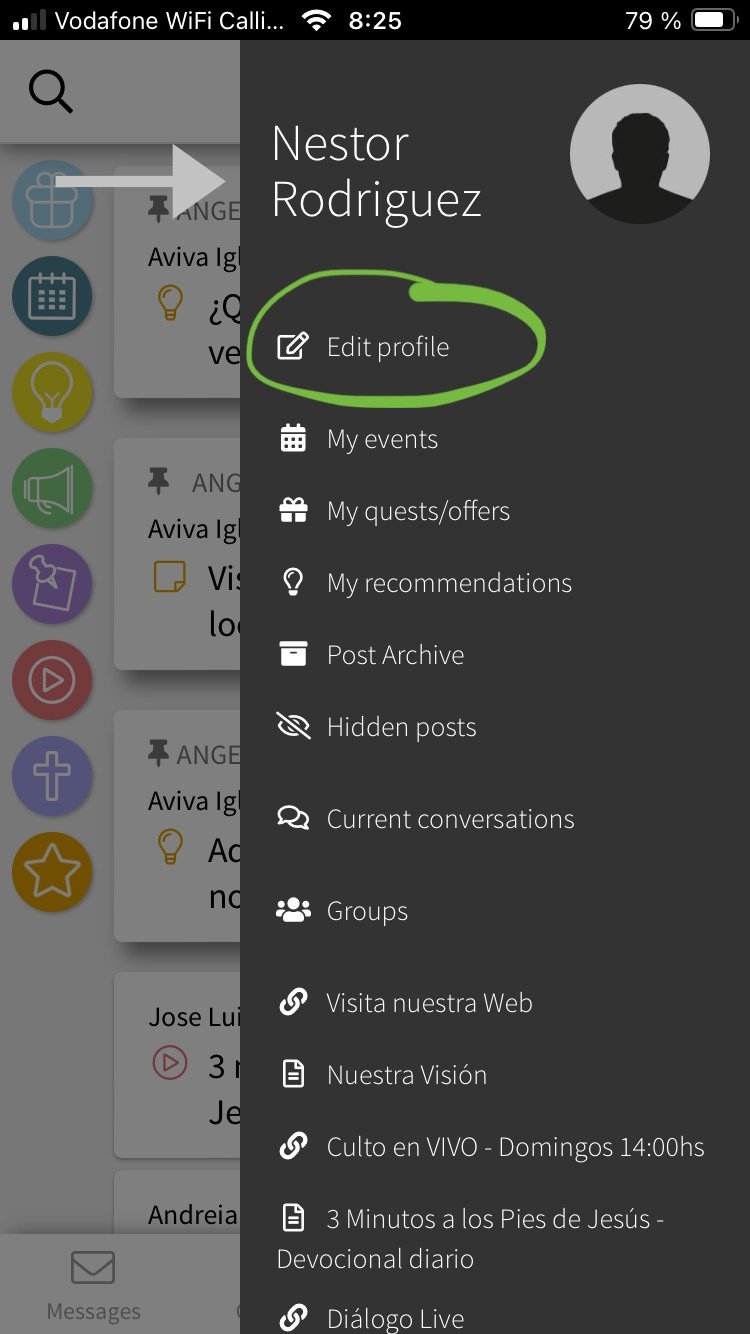Tap the search magnifier icon
Image resolution: width=750 pixels, height=1334 pixels.
click(50, 92)
